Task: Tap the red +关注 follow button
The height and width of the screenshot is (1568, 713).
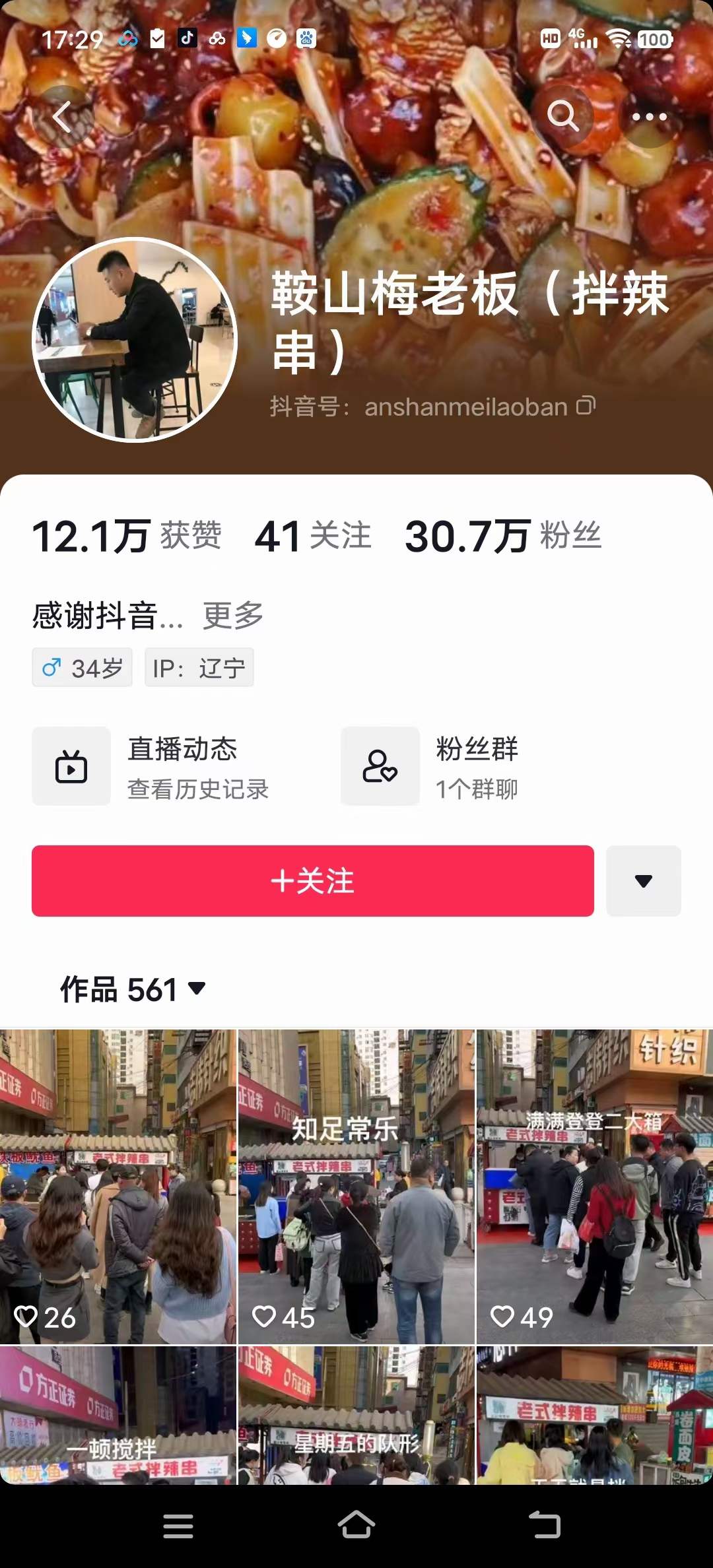Action: (315, 882)
